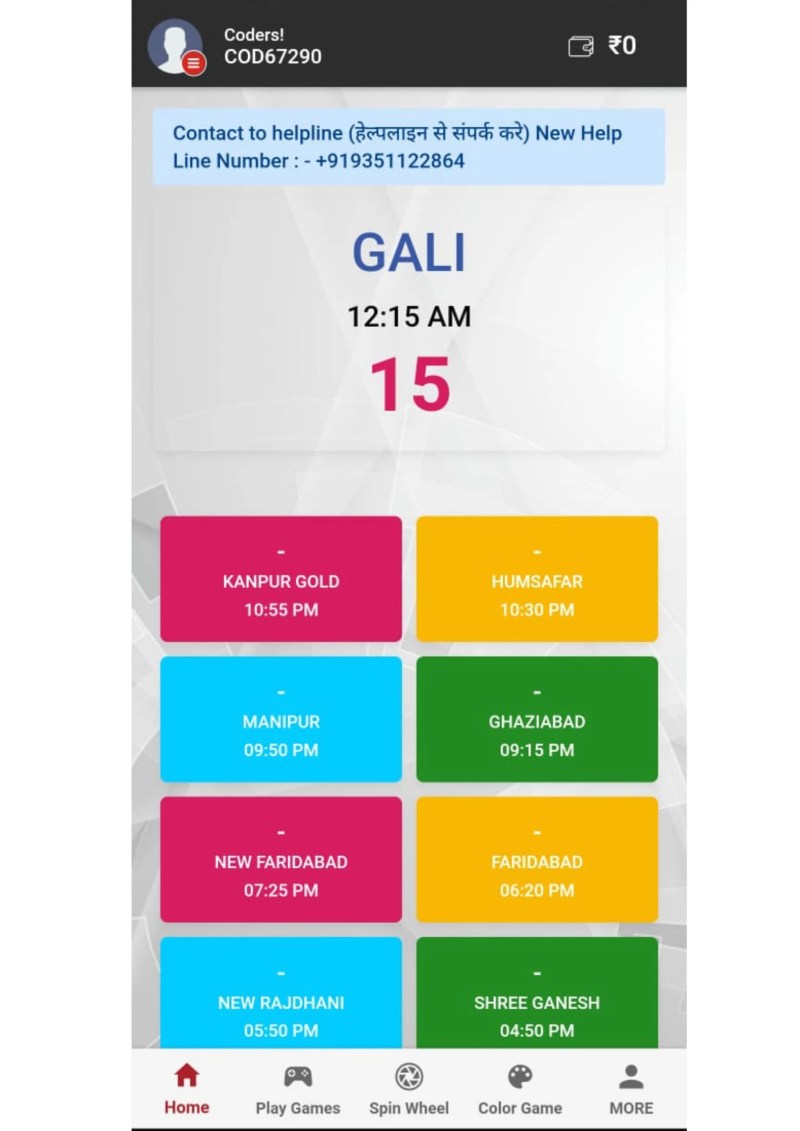The width and height of the screenshot is (800, 1131).
Task: Switch to the Color Game tab
Action: [520, 1089]
